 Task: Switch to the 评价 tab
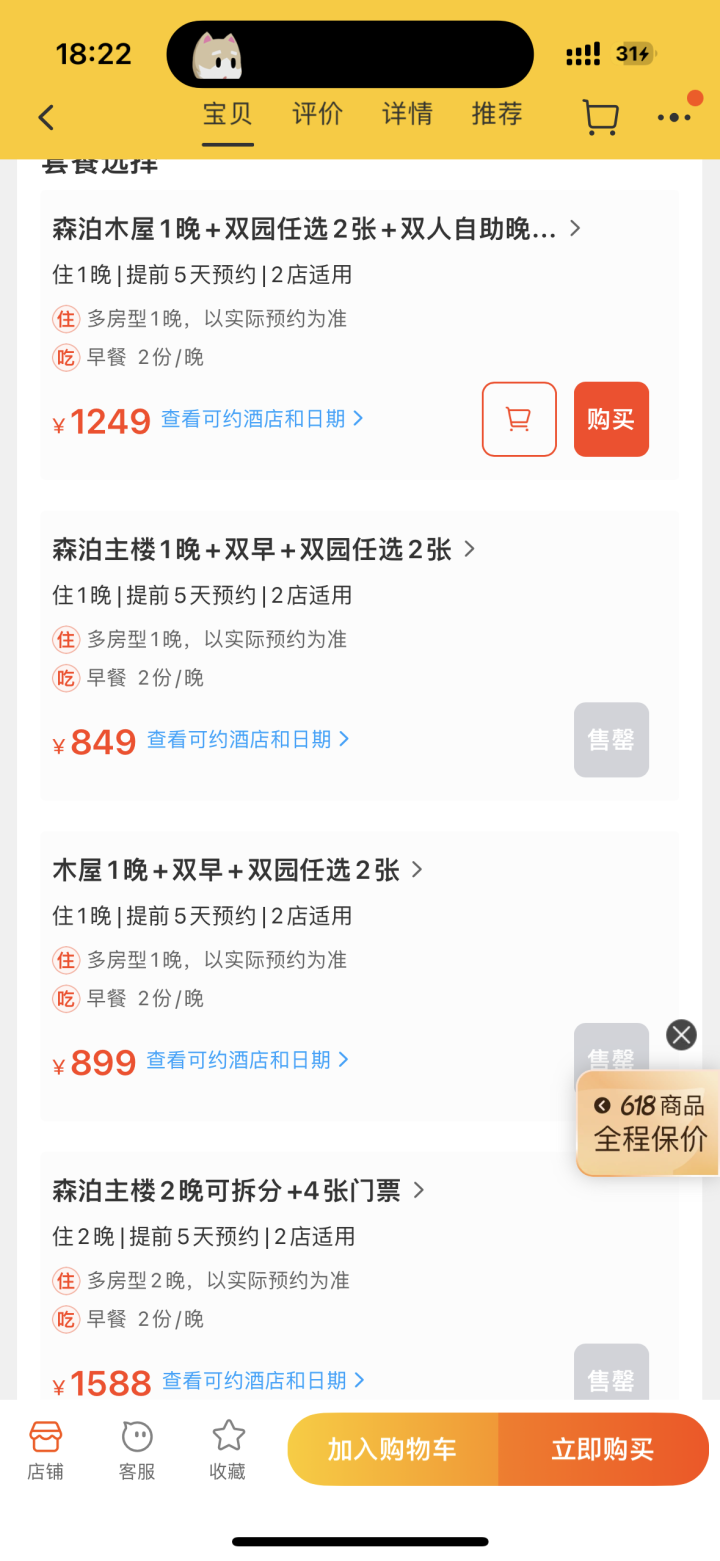point(317,114)
